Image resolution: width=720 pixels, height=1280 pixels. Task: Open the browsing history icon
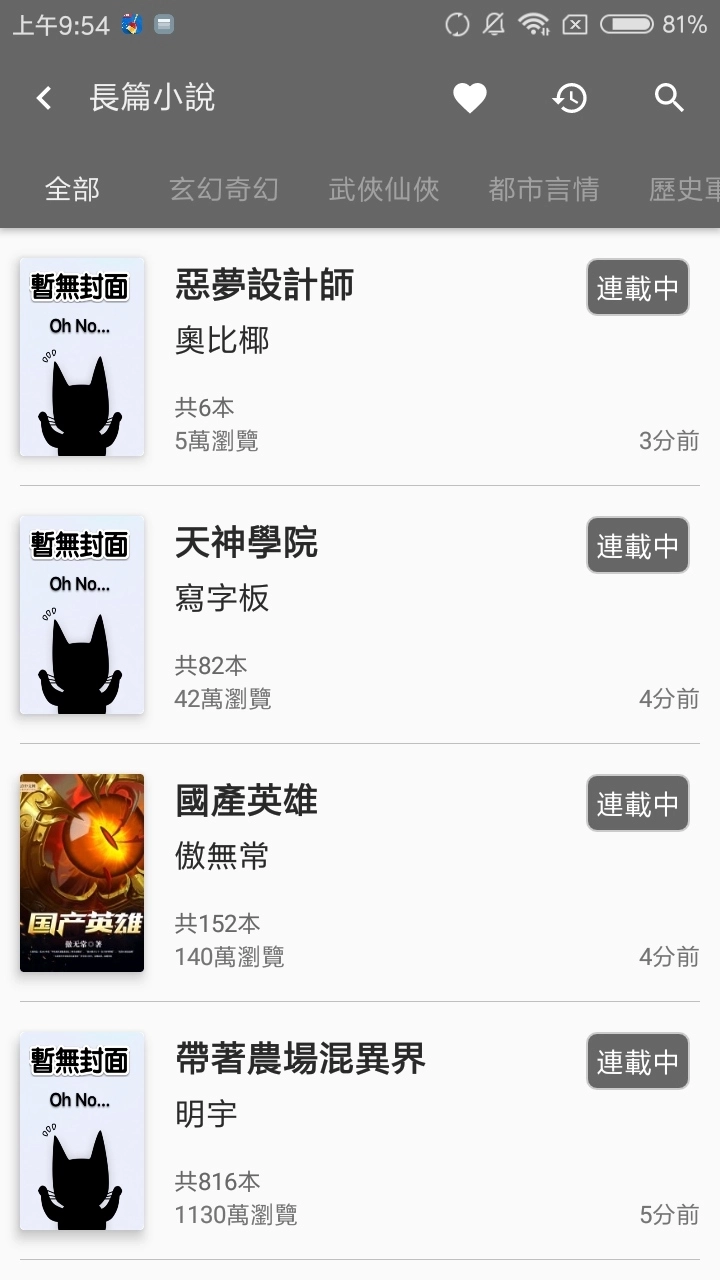pyautogui.click(x=569, y=97)
